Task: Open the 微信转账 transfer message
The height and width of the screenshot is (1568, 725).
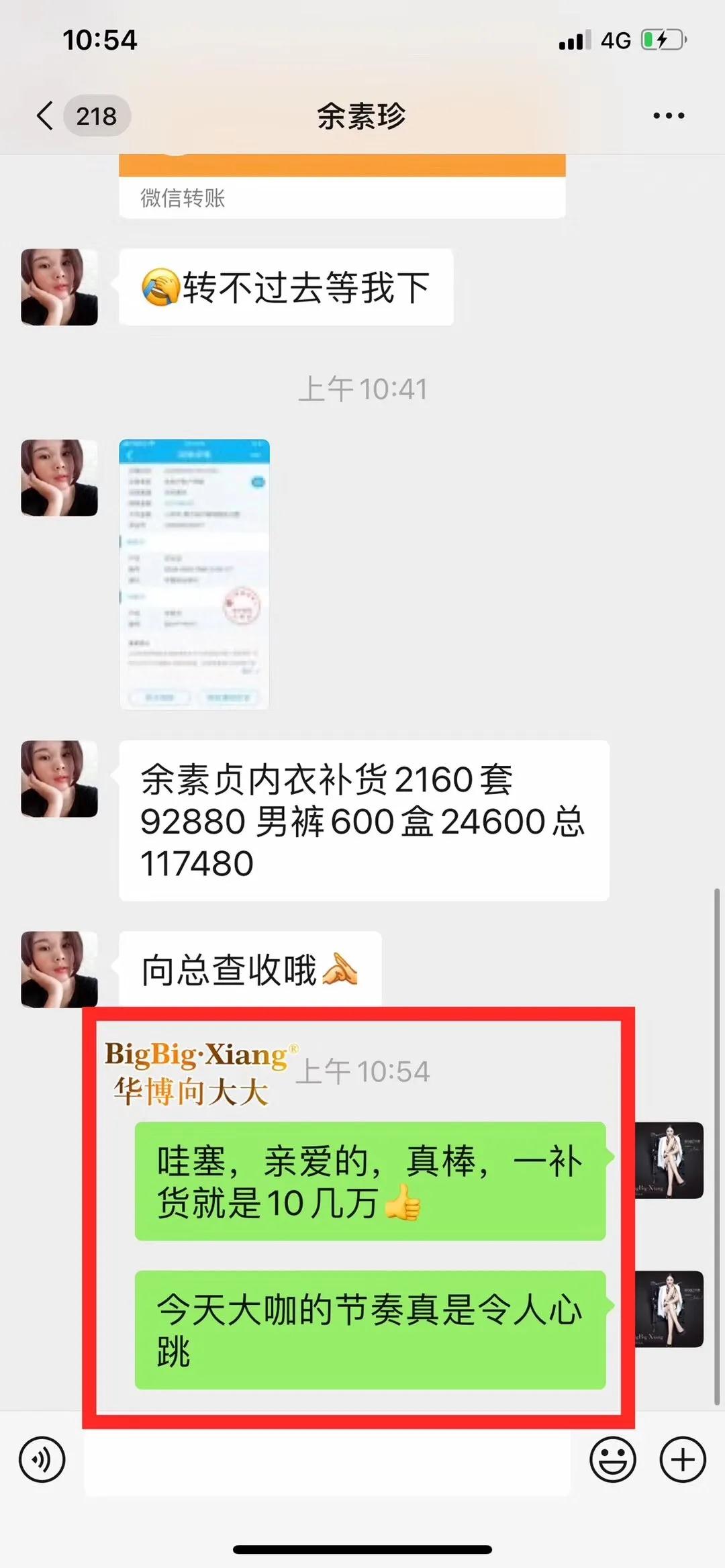Action: tap(342, 187)
